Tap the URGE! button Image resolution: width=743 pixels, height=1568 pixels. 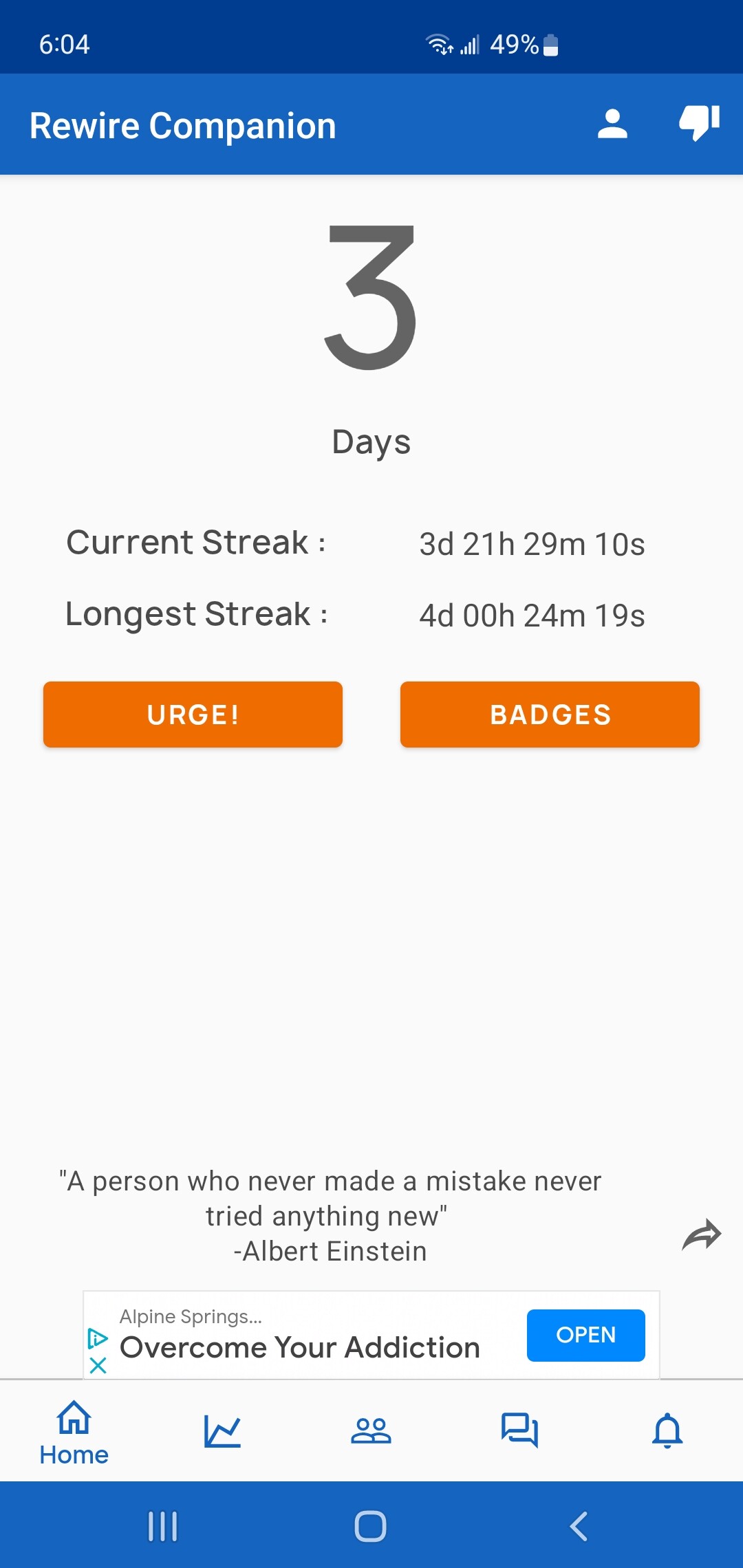[193, 715]
